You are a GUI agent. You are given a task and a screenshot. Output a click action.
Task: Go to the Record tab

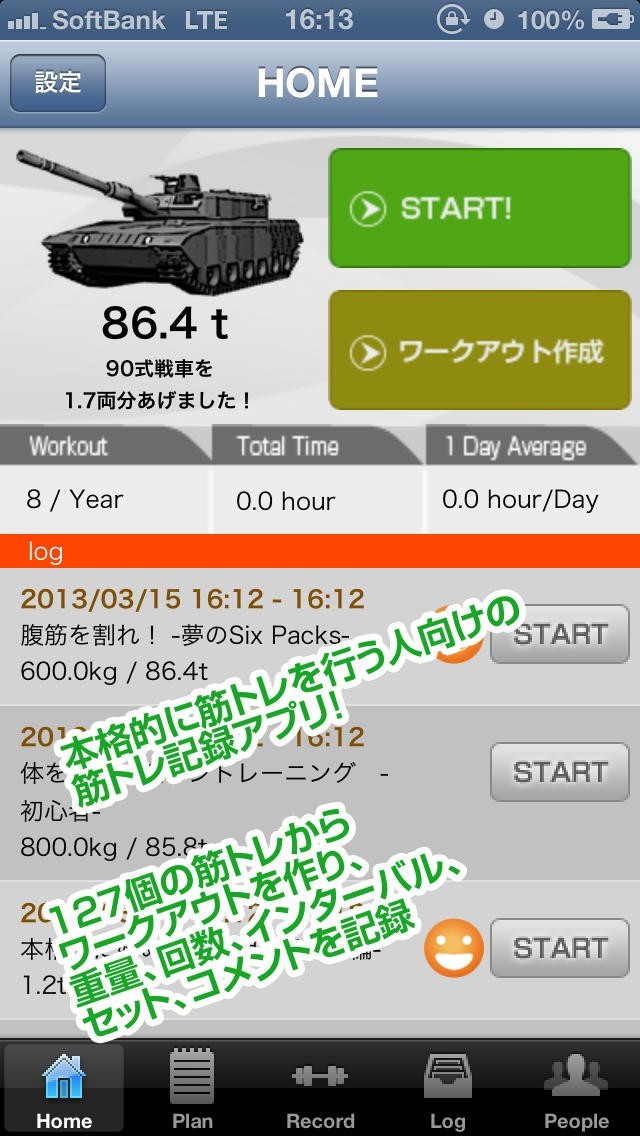coord(320,1088)
